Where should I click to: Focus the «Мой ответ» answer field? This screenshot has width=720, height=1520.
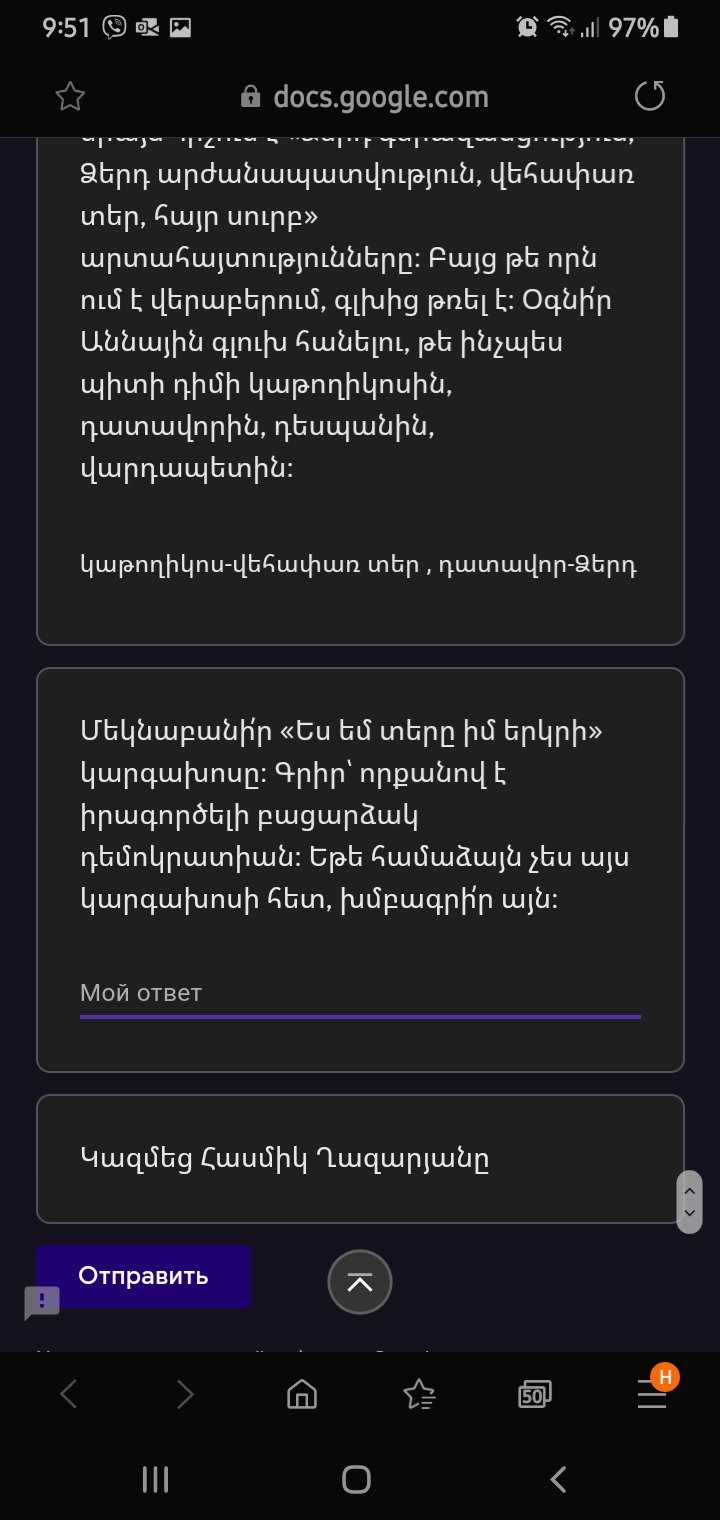coord(360,993)
